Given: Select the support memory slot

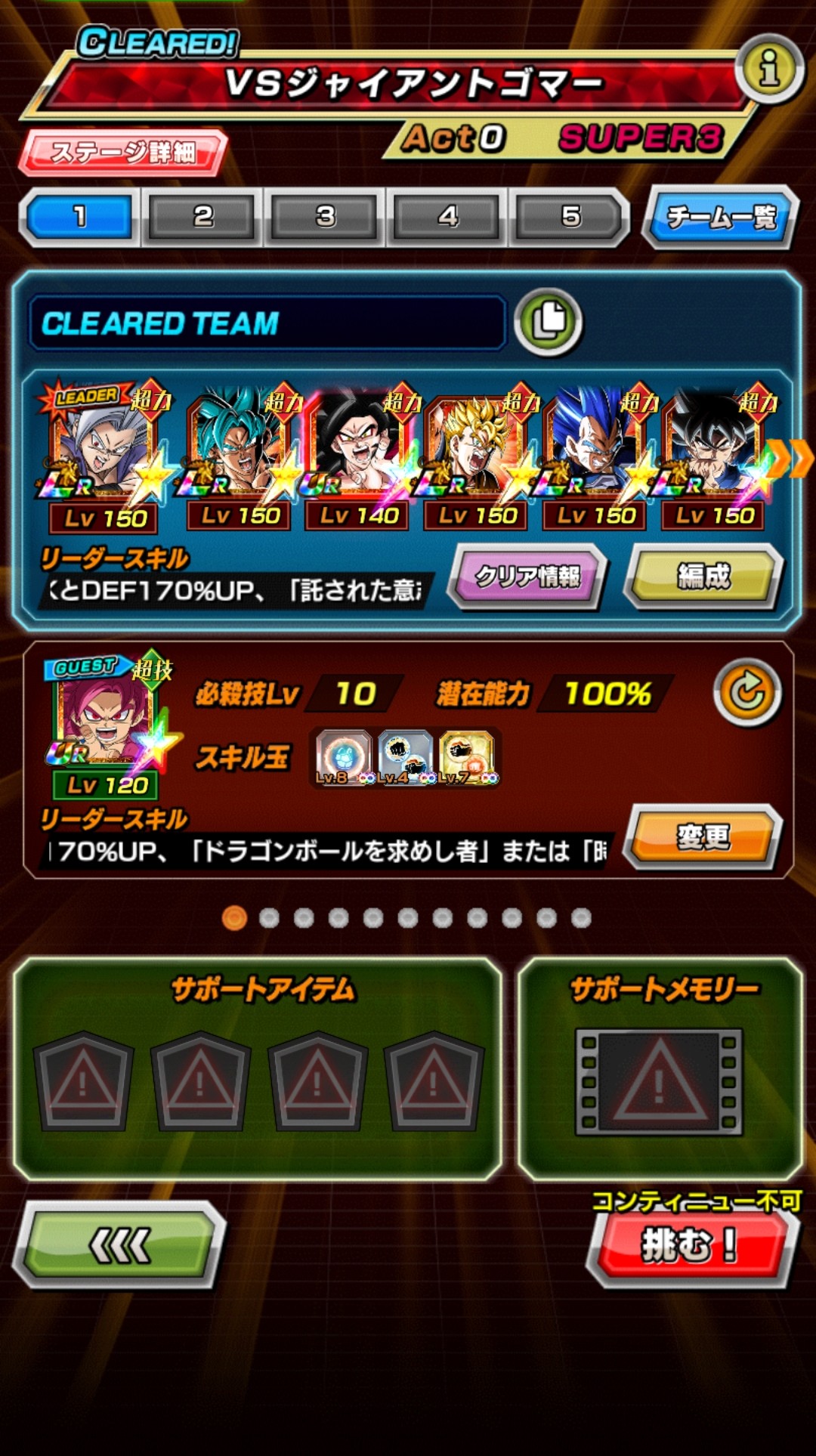Looking at the screenshot, I should click(658, 1082).
